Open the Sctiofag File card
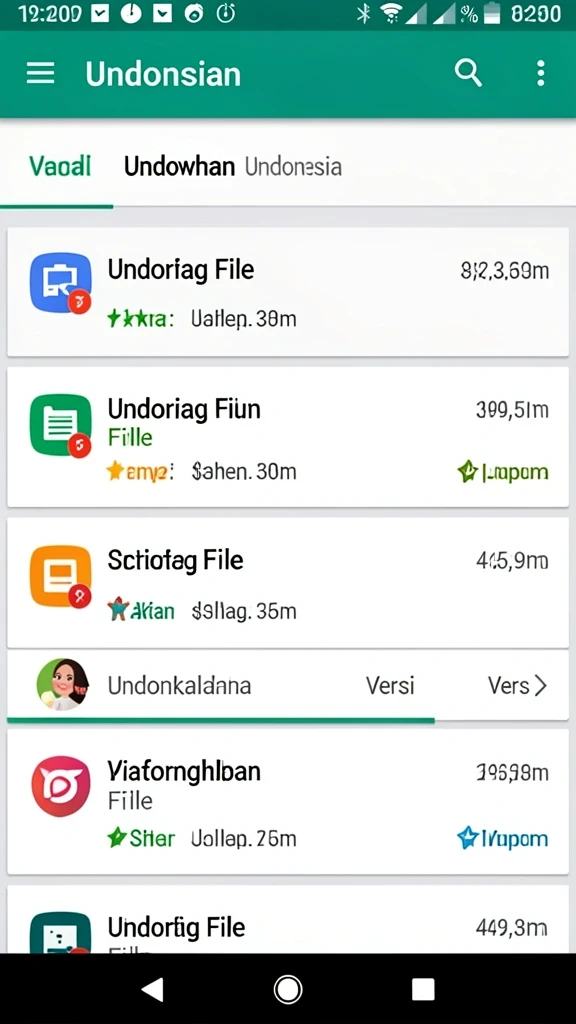The width and height of the screenshot is (576, 1024). 288,583
